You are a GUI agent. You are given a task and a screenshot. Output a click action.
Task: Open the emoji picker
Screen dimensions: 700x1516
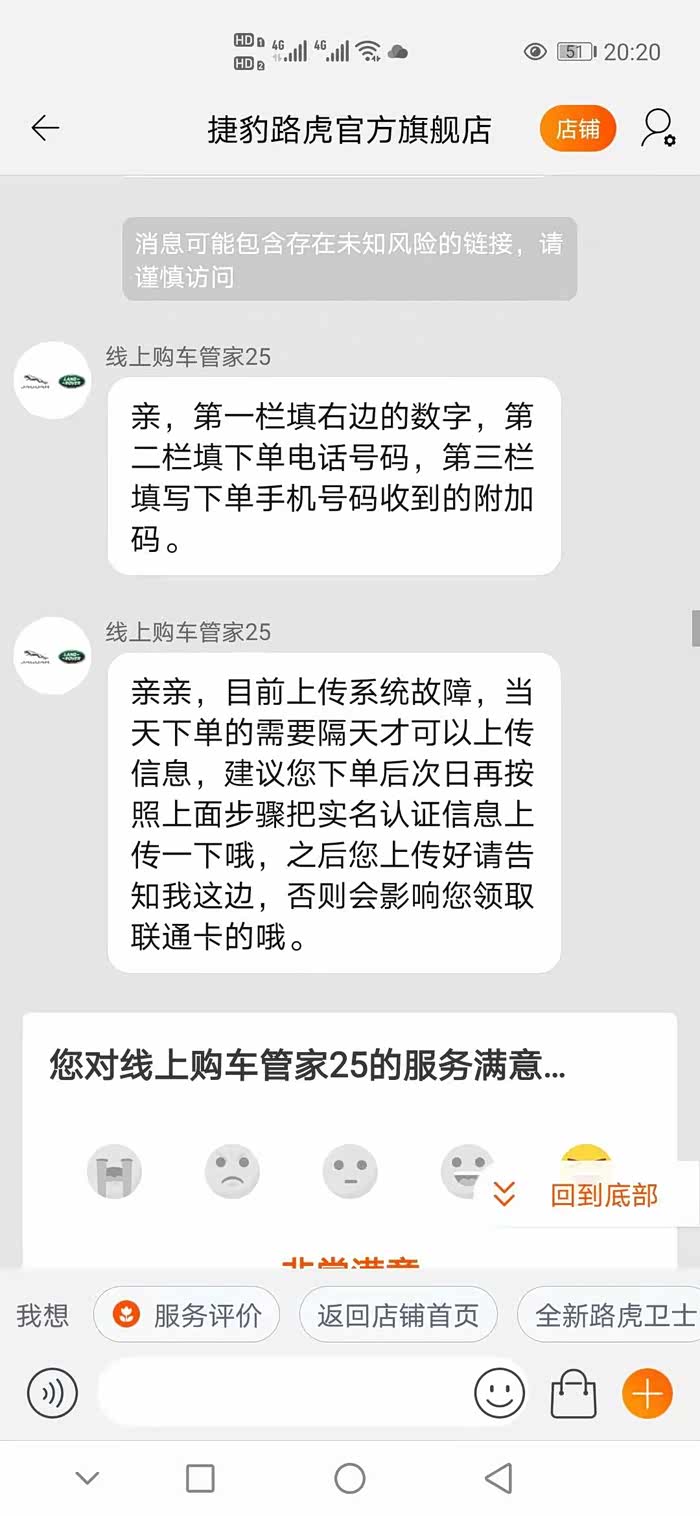(x=499, y=1393)
